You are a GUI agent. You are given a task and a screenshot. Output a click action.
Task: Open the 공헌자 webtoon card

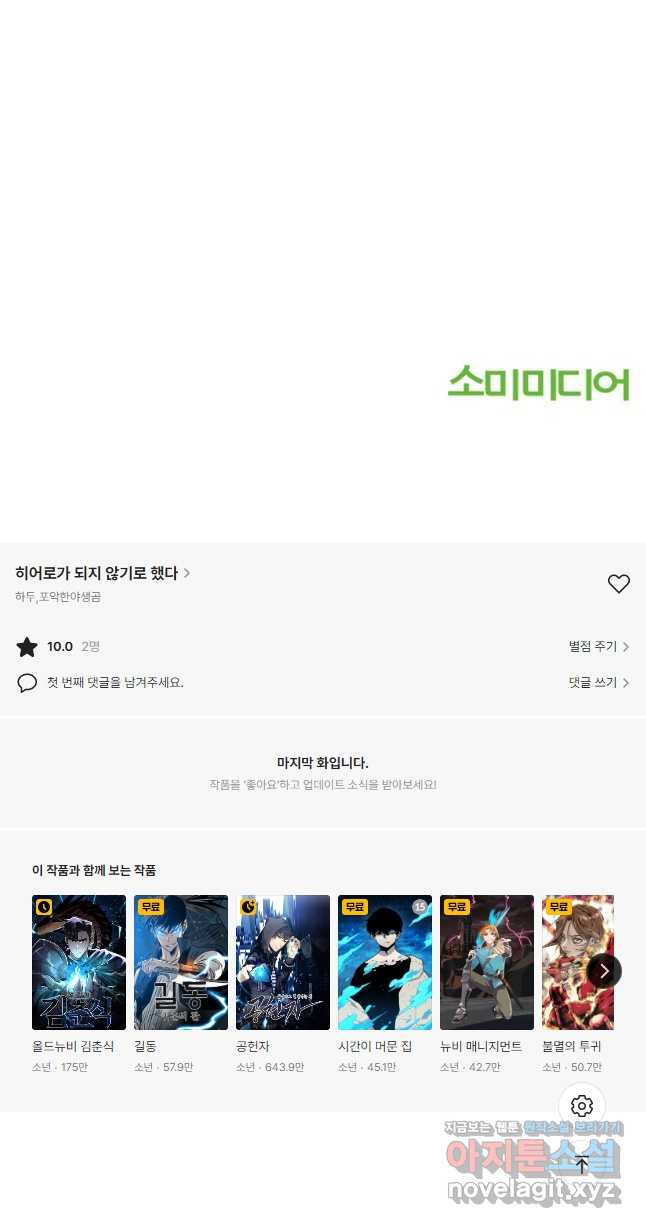click(x=283, y=962)
